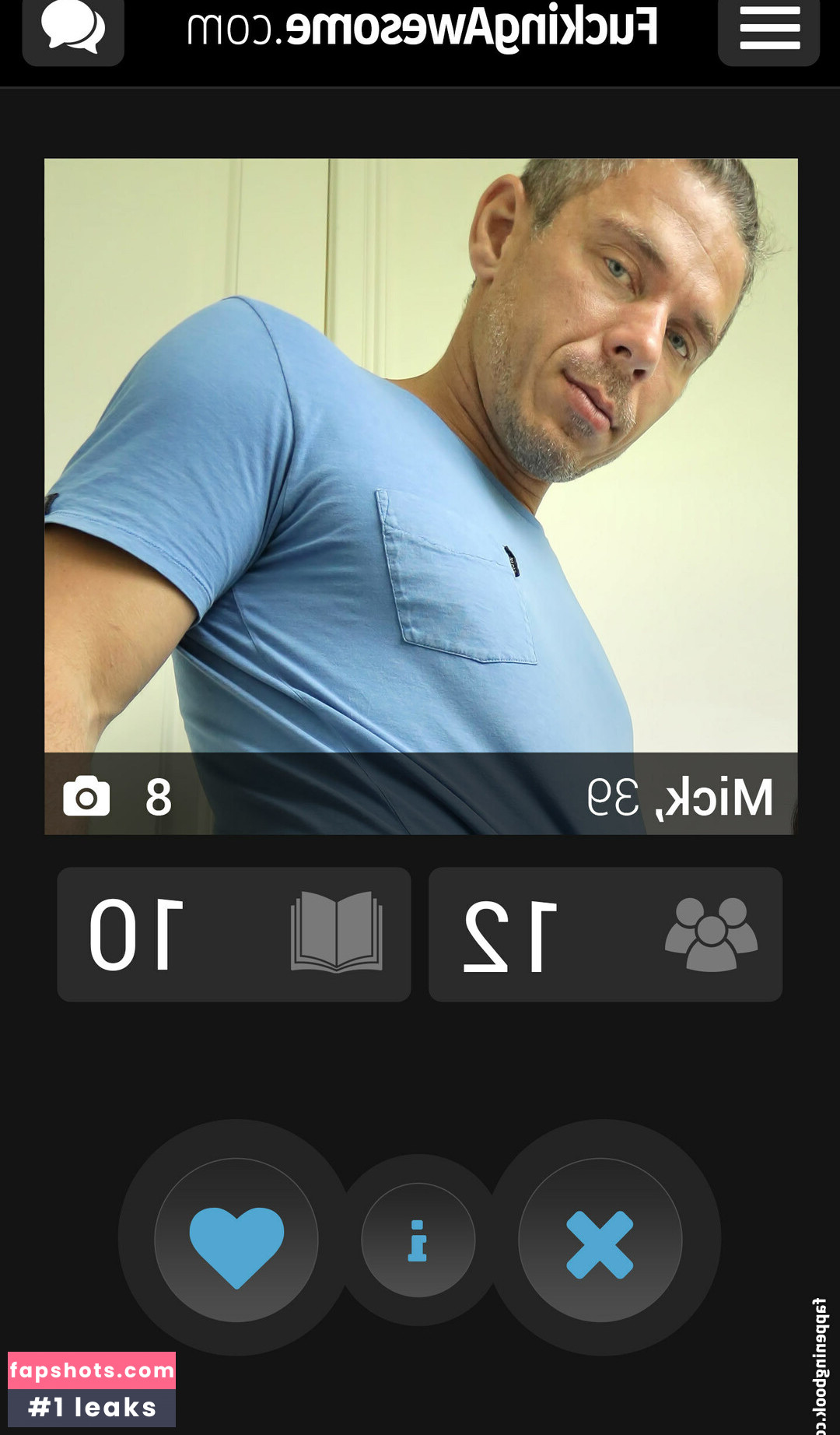Like Mick with the heart button
The width and height of the screenshot is (840, 1435).
(236, 1240)
